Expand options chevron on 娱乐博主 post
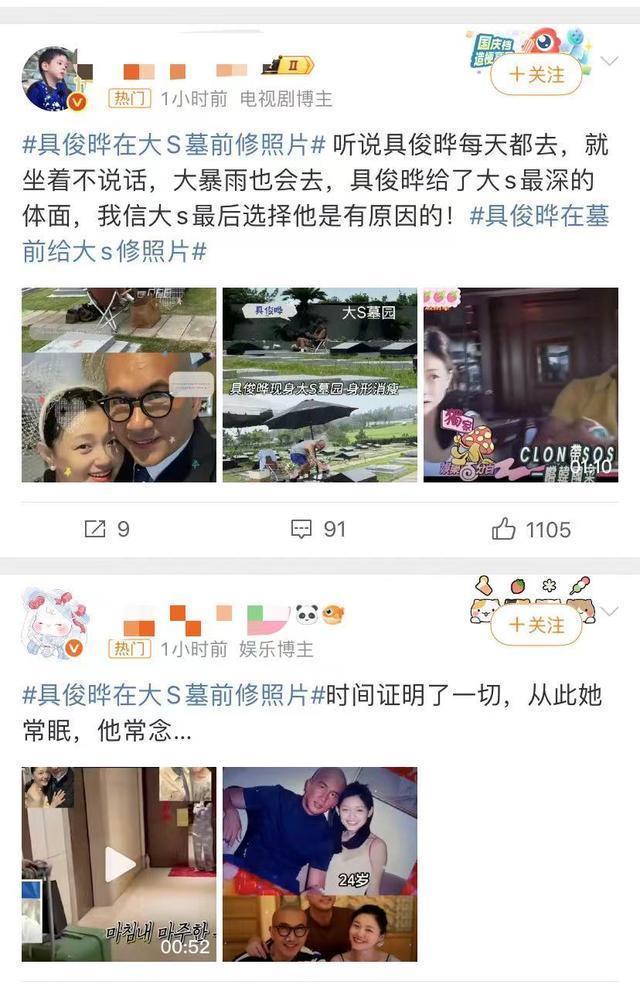The width and height of the screenshot is (640, 984). click(x=609, y=611)
